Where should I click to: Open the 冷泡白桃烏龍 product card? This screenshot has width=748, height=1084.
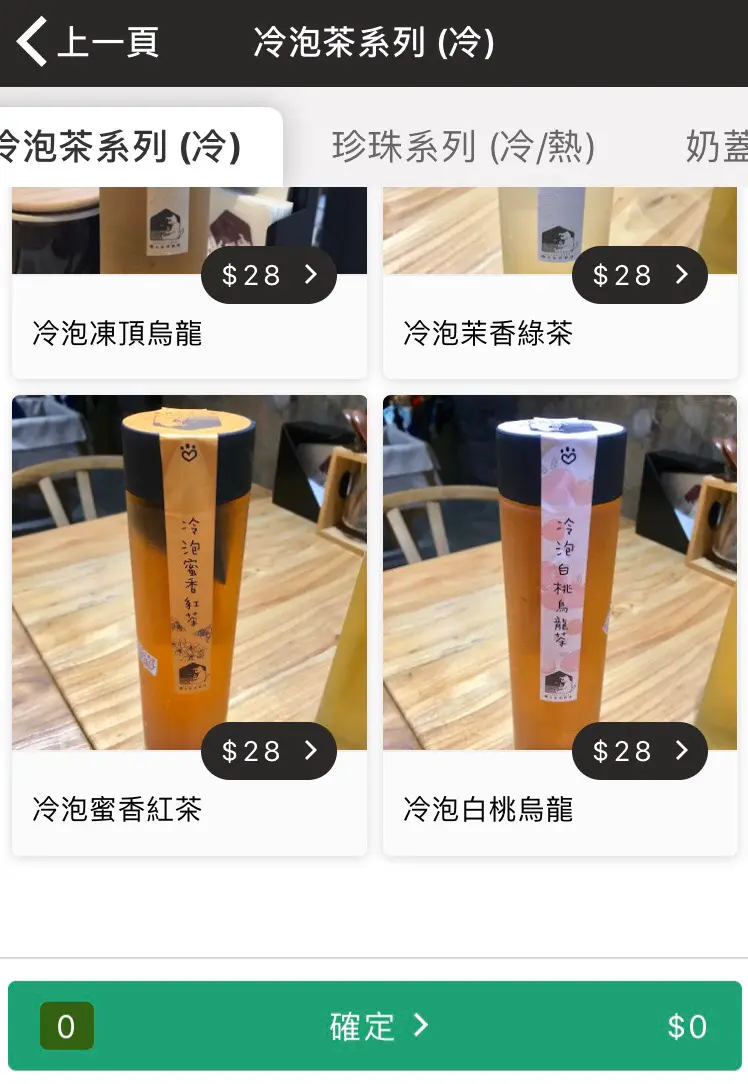[560, 625]
